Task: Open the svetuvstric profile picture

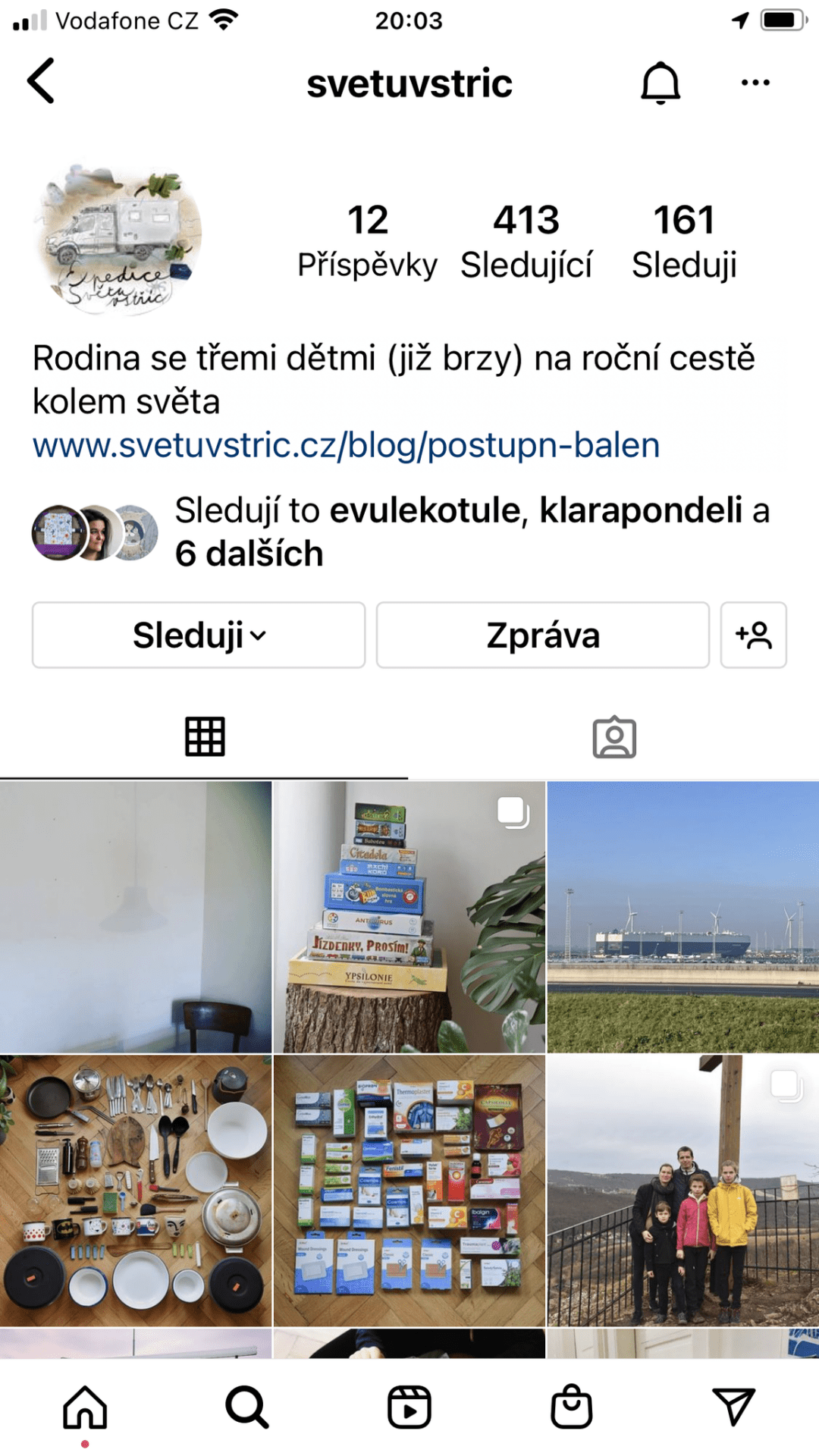Action: (118, 237)
